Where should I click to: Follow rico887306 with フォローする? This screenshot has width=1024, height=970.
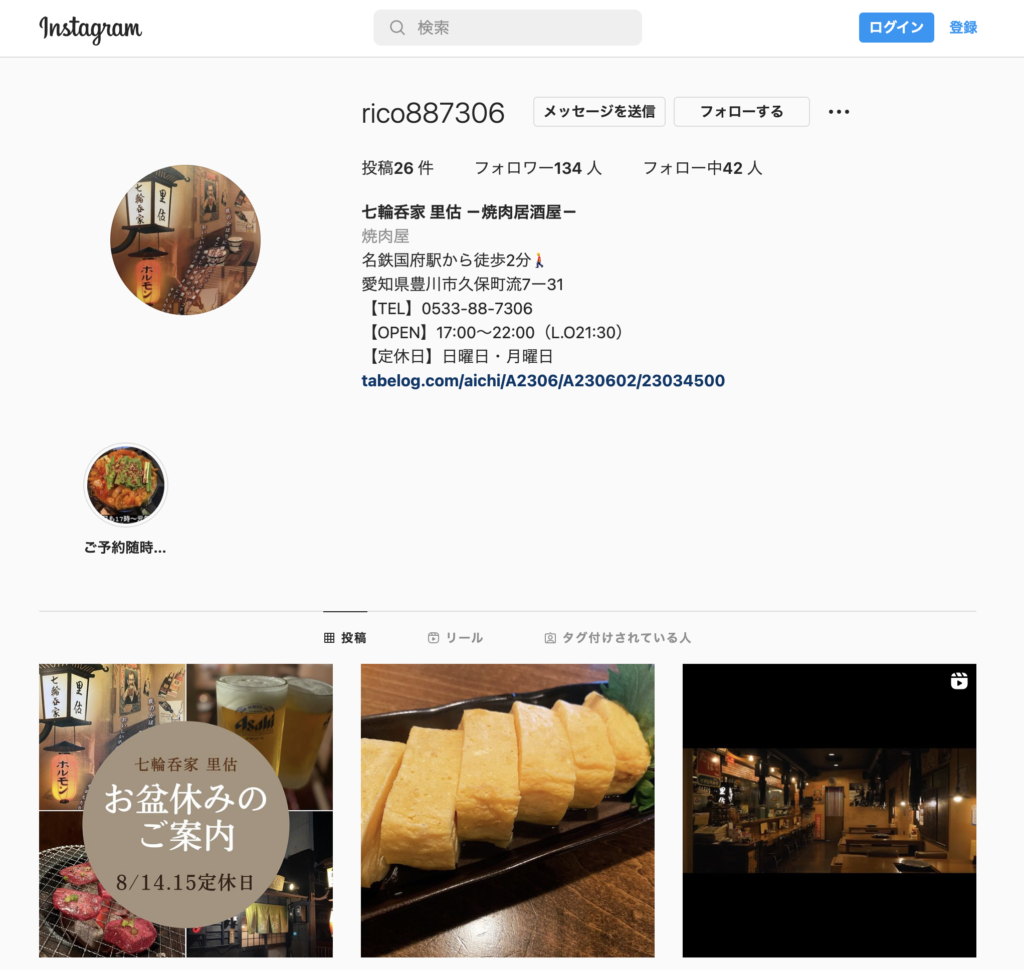point(741,112)
